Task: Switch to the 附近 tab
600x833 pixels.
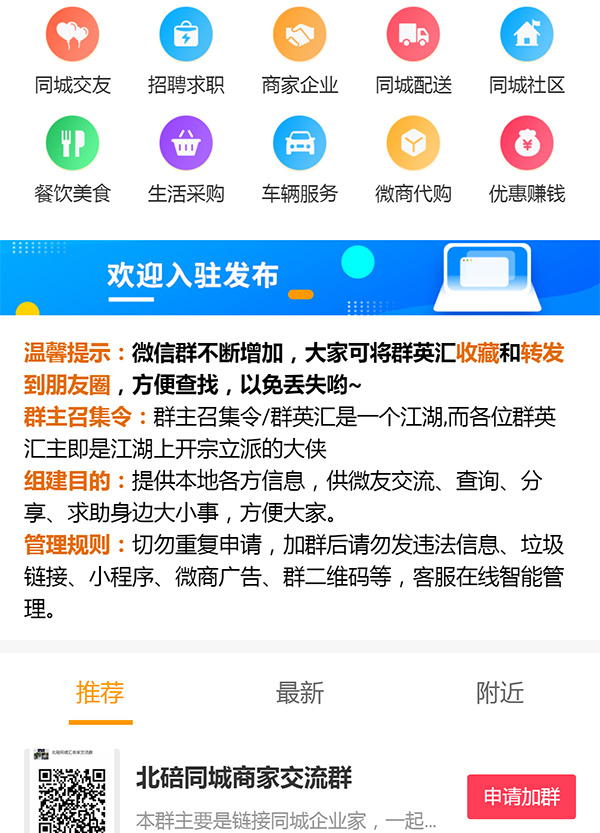Action: click(500, 693)
